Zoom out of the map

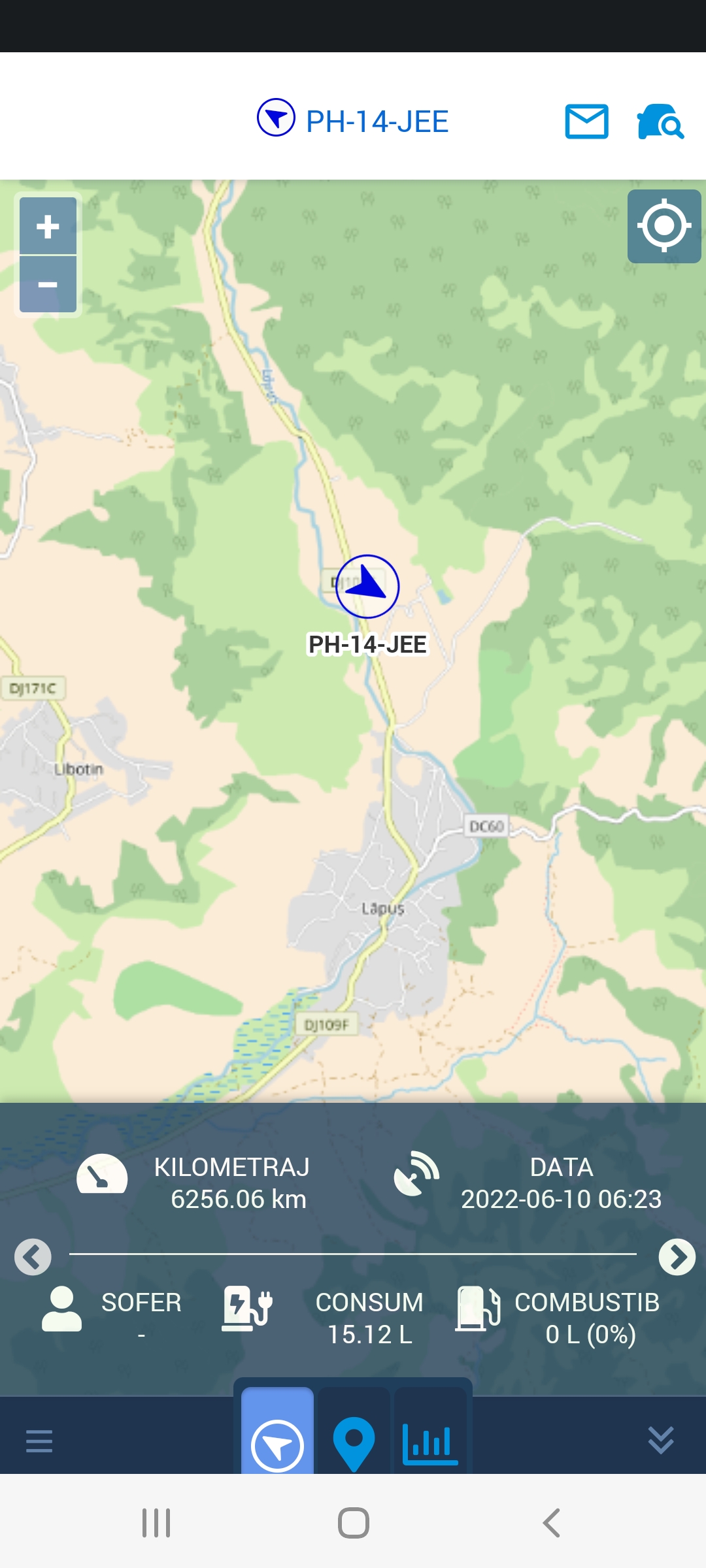[x=48, y=285]
